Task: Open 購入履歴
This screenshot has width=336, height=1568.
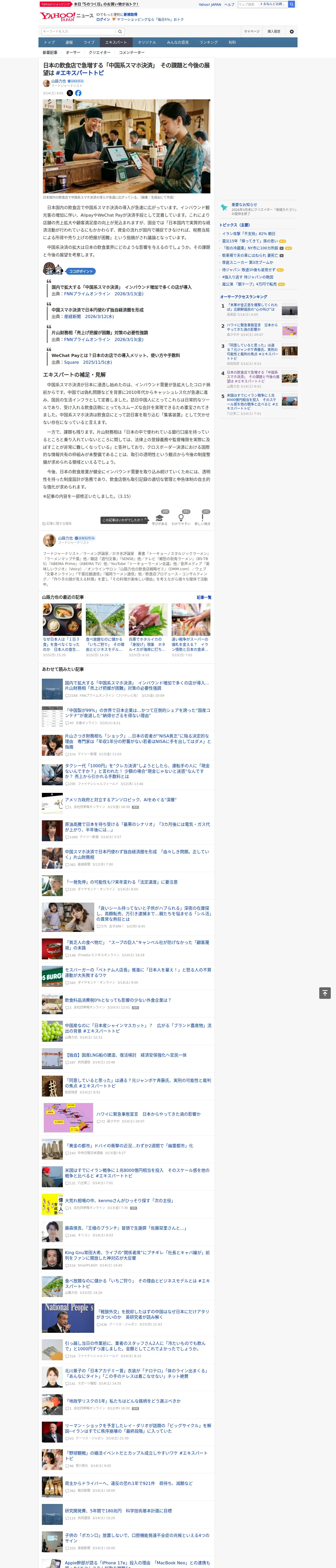Action: click(x=275, y=31)
